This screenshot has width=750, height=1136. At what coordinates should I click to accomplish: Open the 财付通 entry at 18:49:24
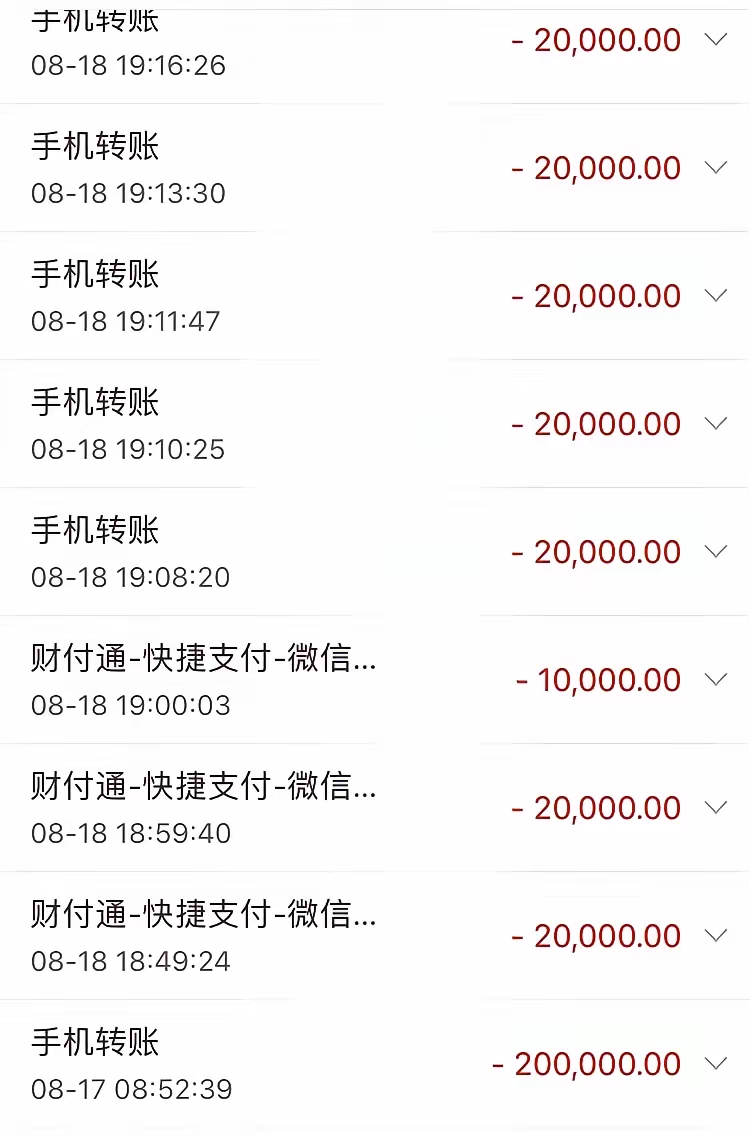click(200, 915)
